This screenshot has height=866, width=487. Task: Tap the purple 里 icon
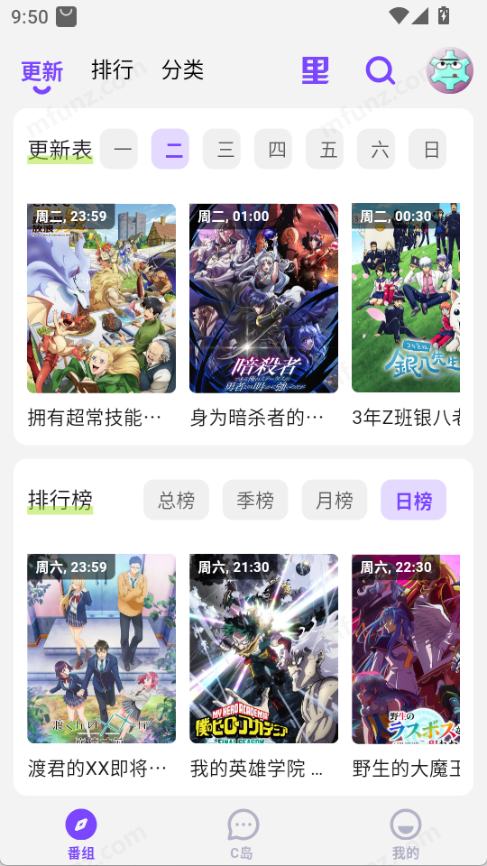pyautogui.click(x=315, y=71)
